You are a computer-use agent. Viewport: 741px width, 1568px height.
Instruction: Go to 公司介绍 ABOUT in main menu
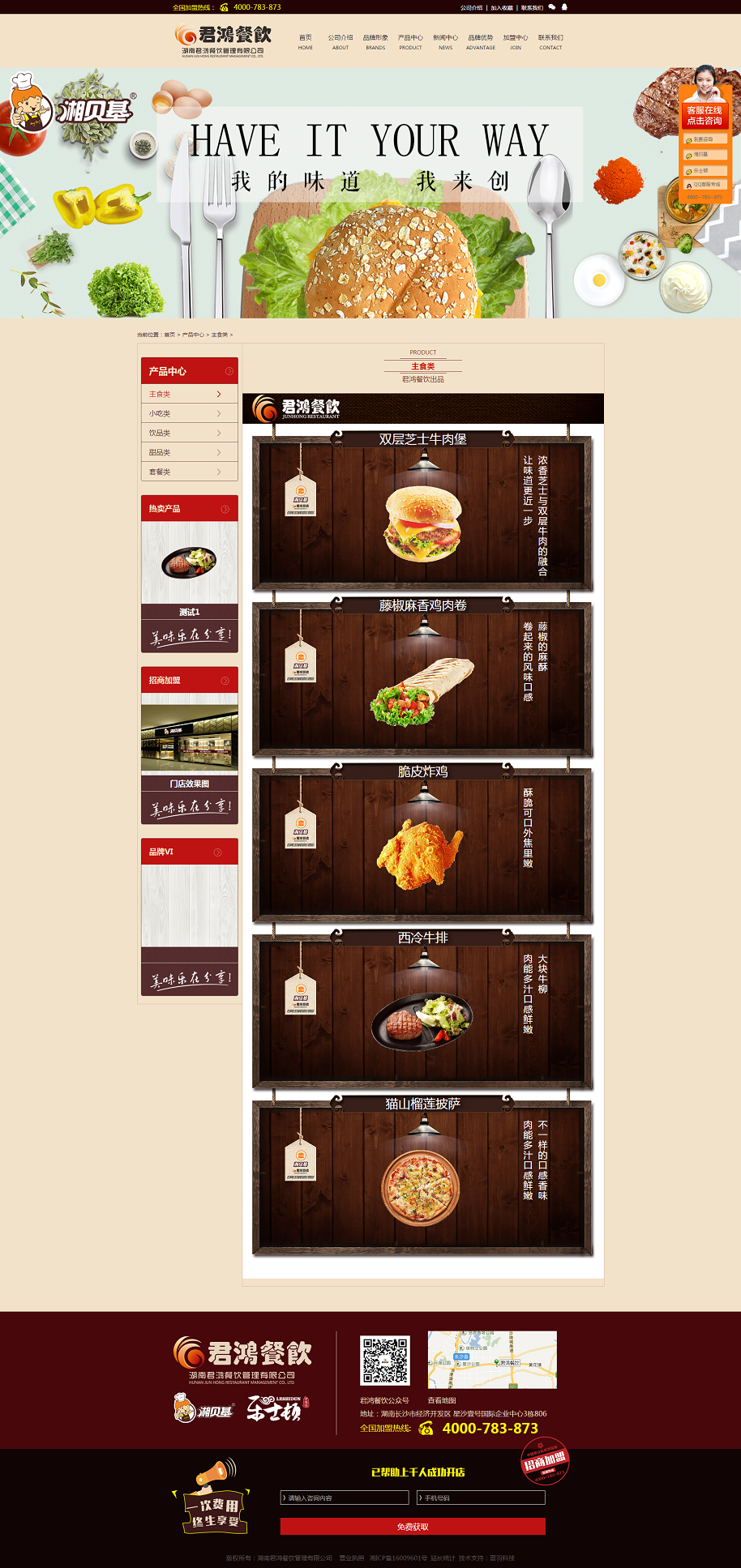point(341,42)
